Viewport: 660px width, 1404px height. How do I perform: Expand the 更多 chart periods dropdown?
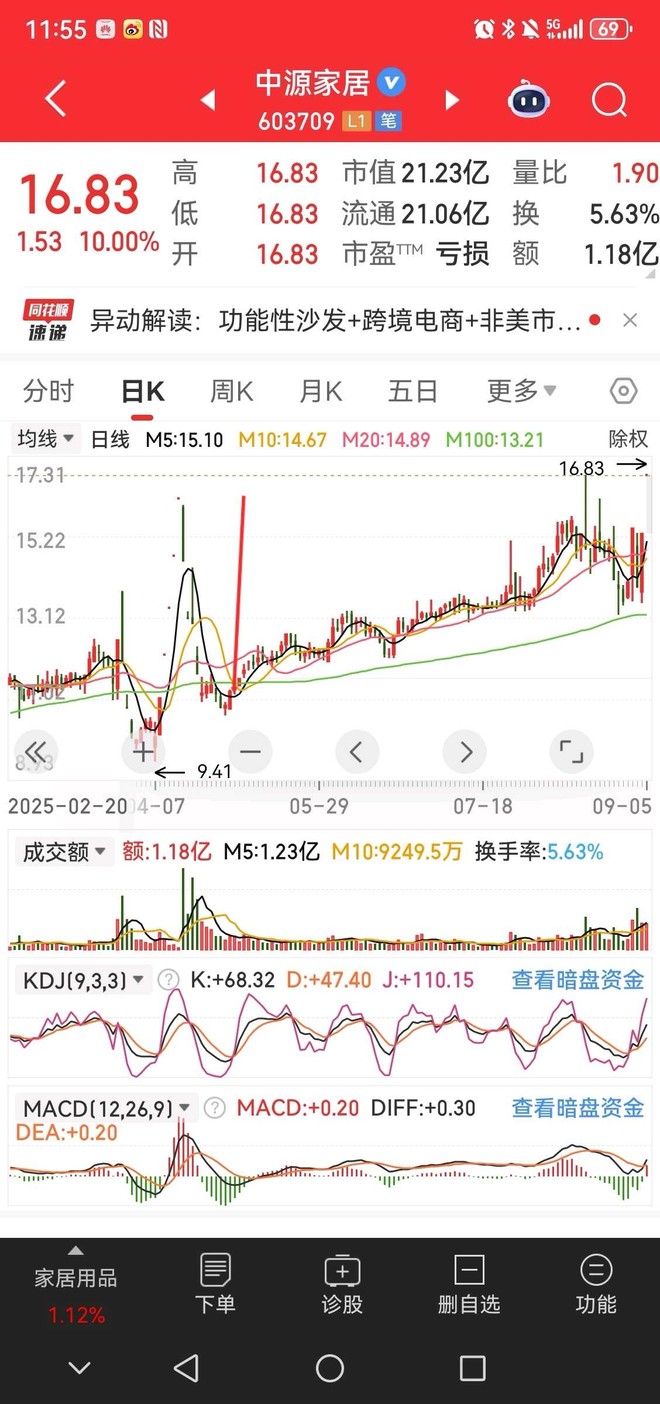click(521, 391)
